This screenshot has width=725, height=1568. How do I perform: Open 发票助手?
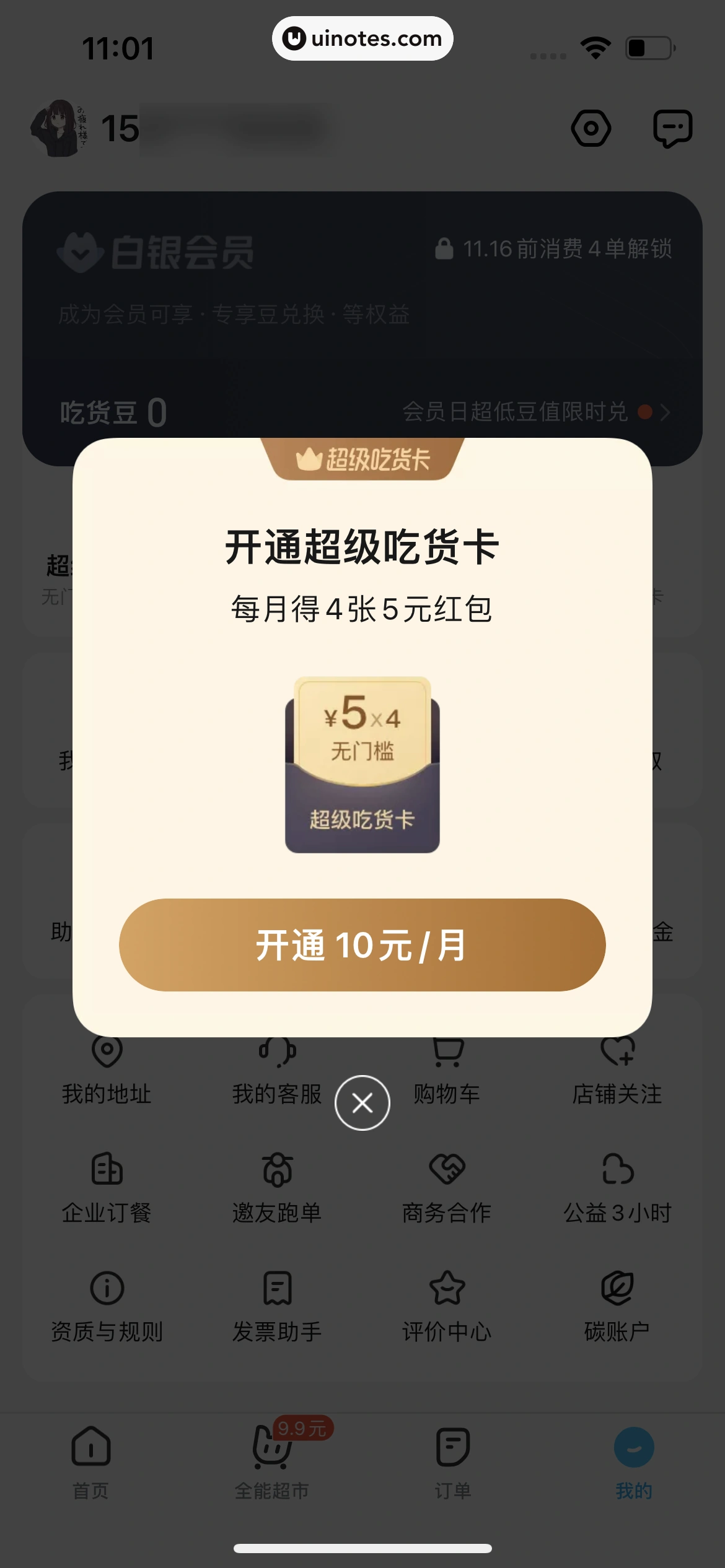277,1305
